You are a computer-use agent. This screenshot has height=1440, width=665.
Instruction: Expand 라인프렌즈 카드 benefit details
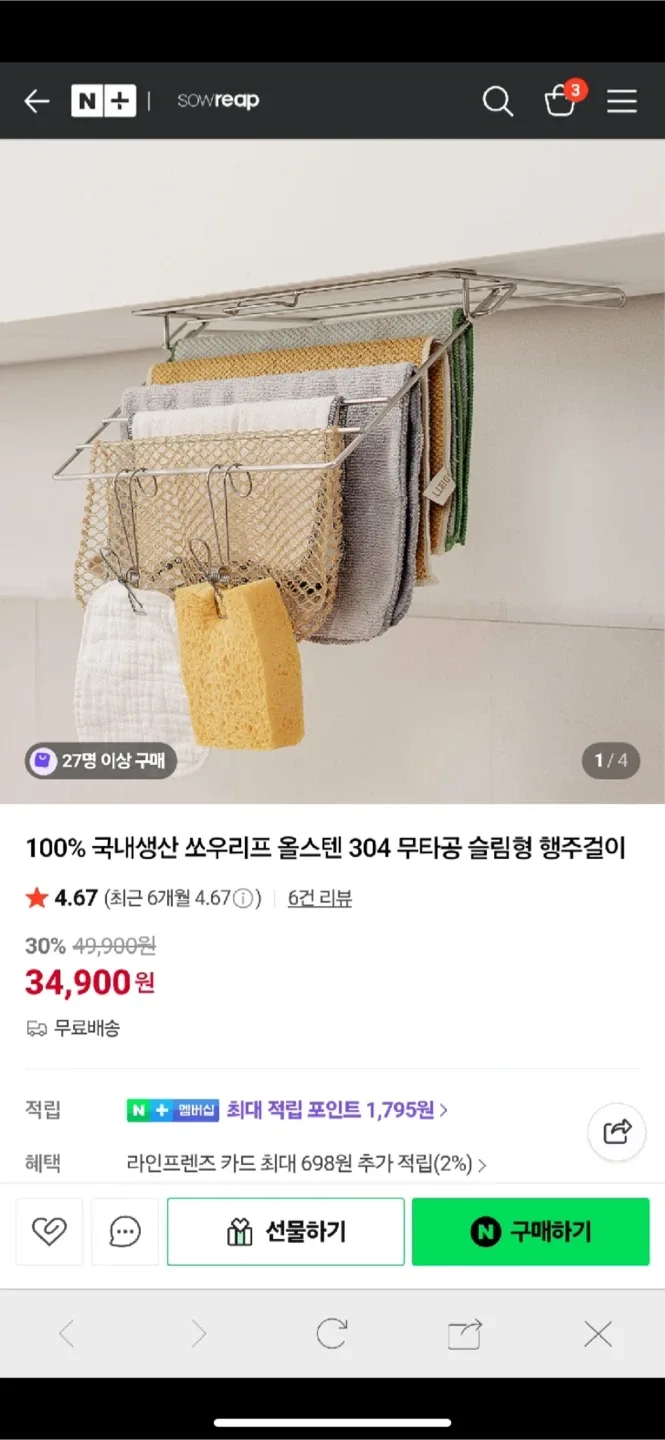pos(306,1164)
